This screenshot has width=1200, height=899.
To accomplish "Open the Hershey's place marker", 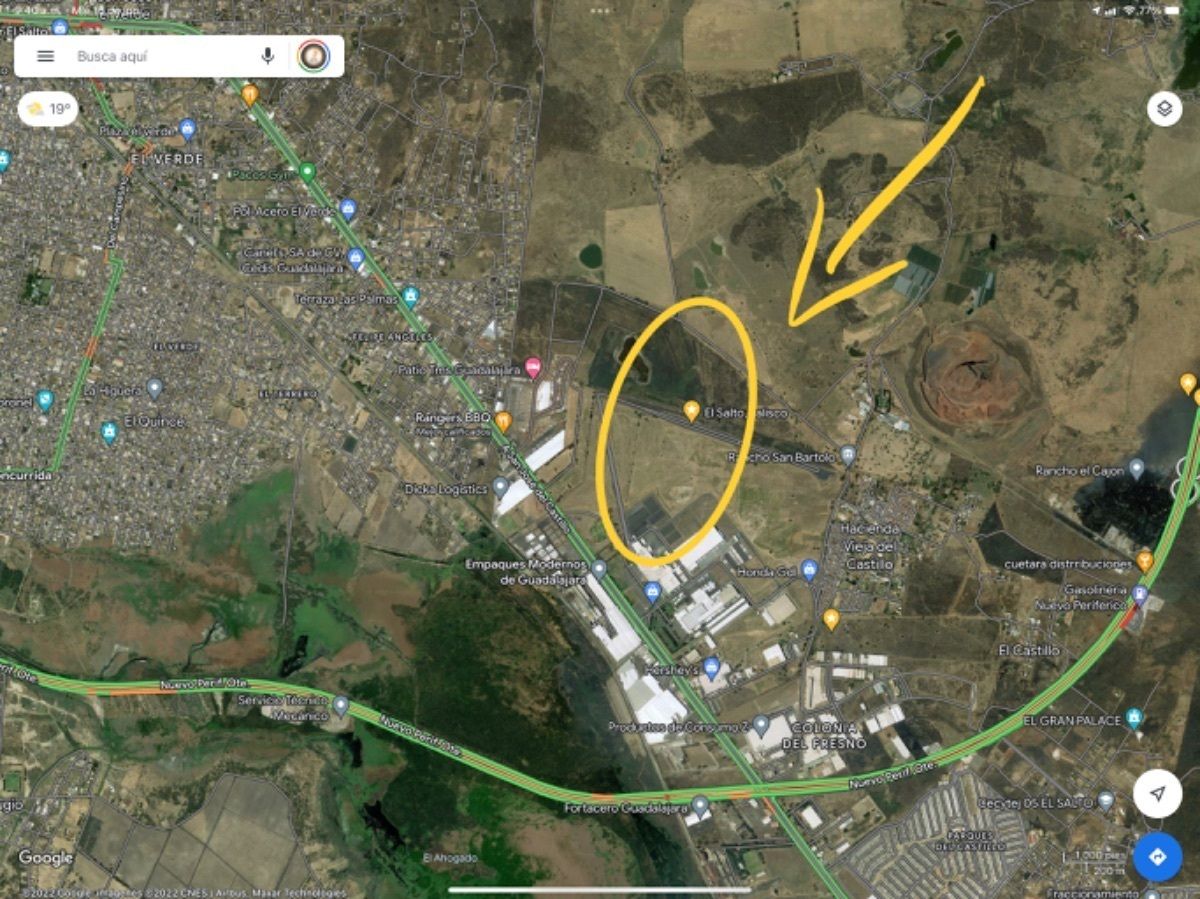I will click(711, 666).
